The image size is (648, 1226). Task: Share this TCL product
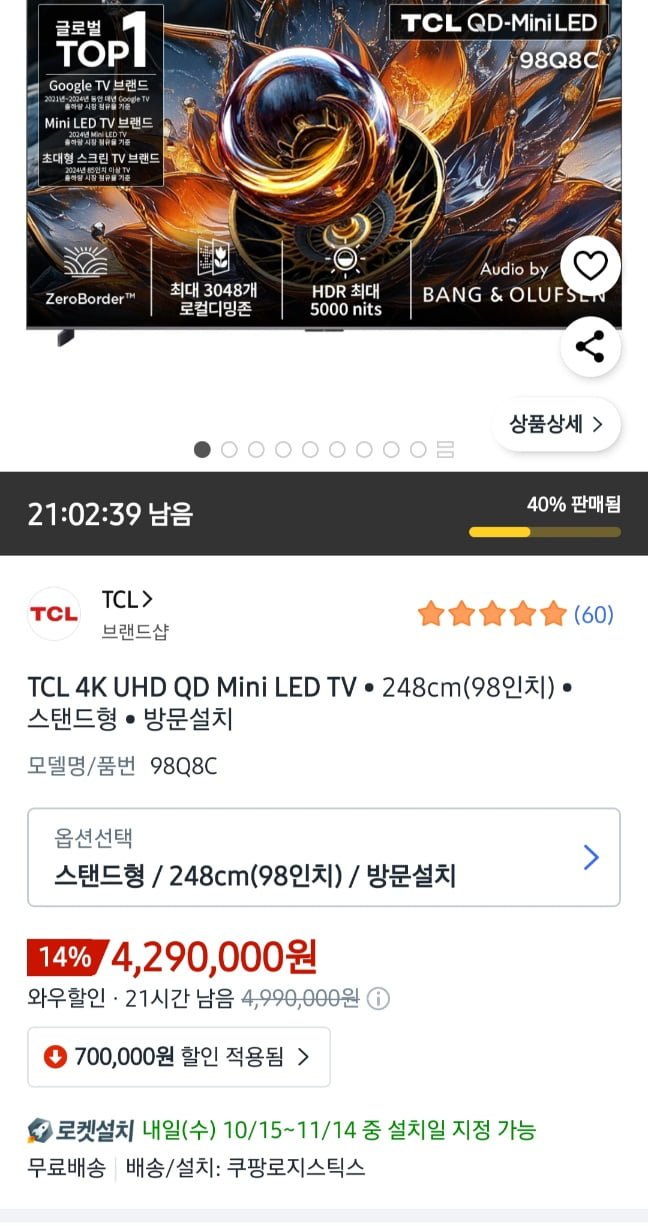point(590,347)
